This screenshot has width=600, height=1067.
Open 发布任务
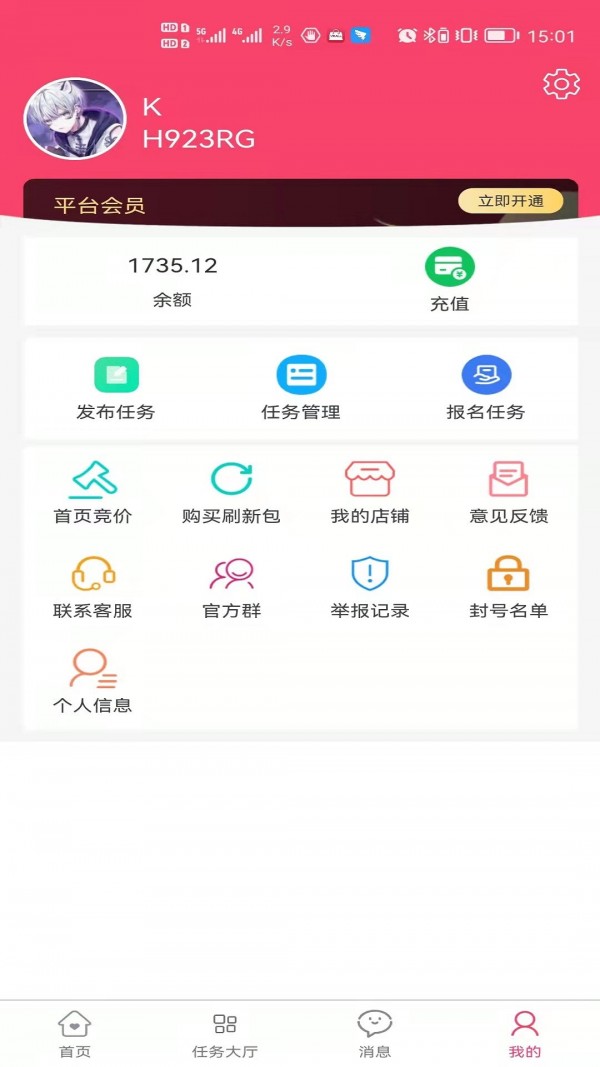tap(116, 389)
